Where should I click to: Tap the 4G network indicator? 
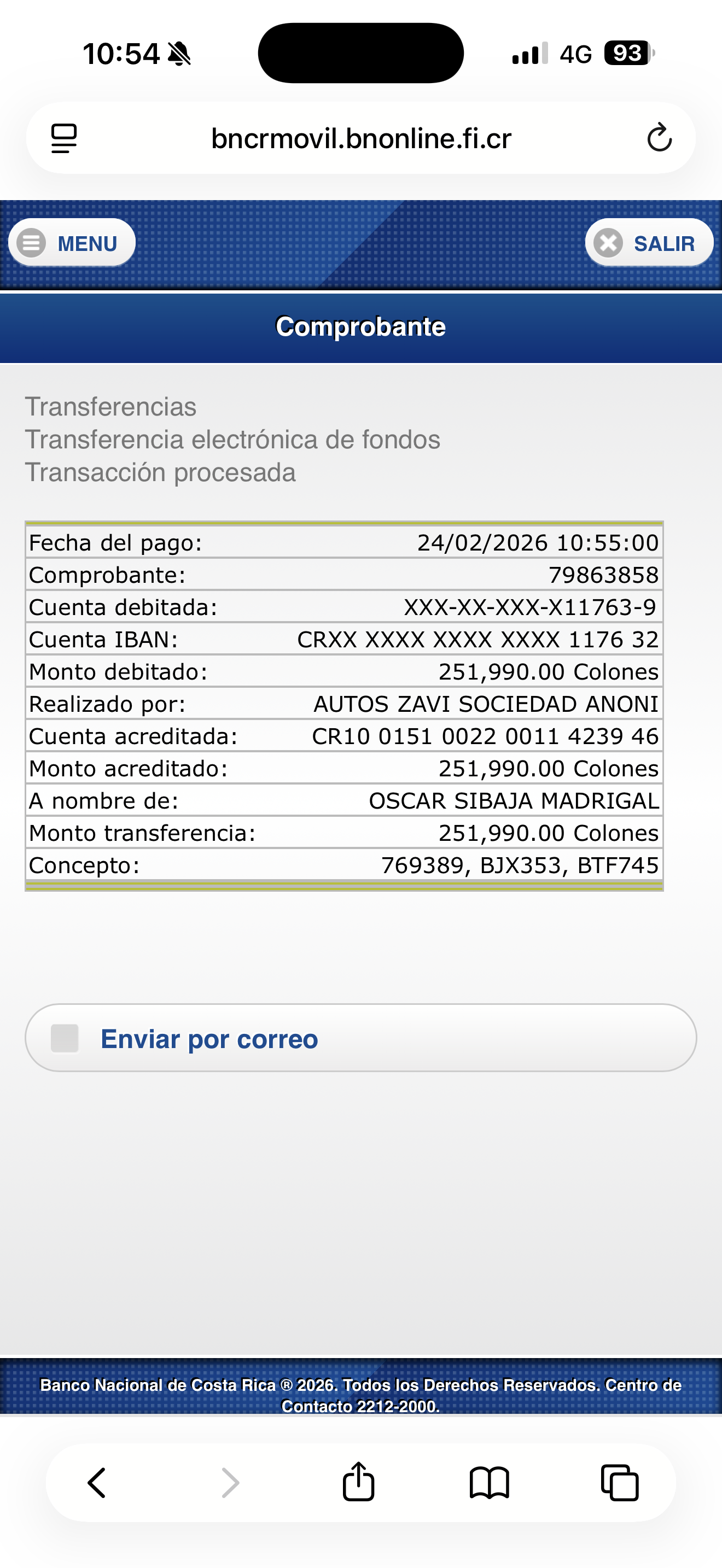pyautogui.click(x=575, y=55)
